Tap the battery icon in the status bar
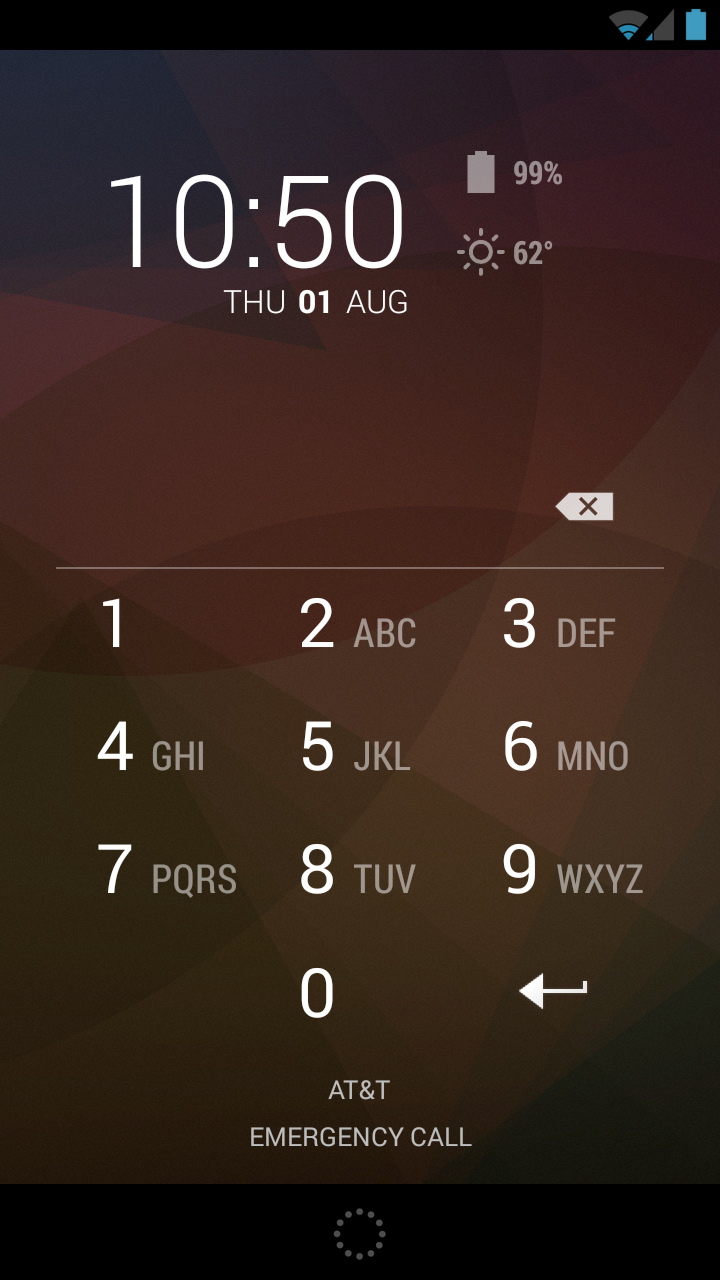 [694, 24]
